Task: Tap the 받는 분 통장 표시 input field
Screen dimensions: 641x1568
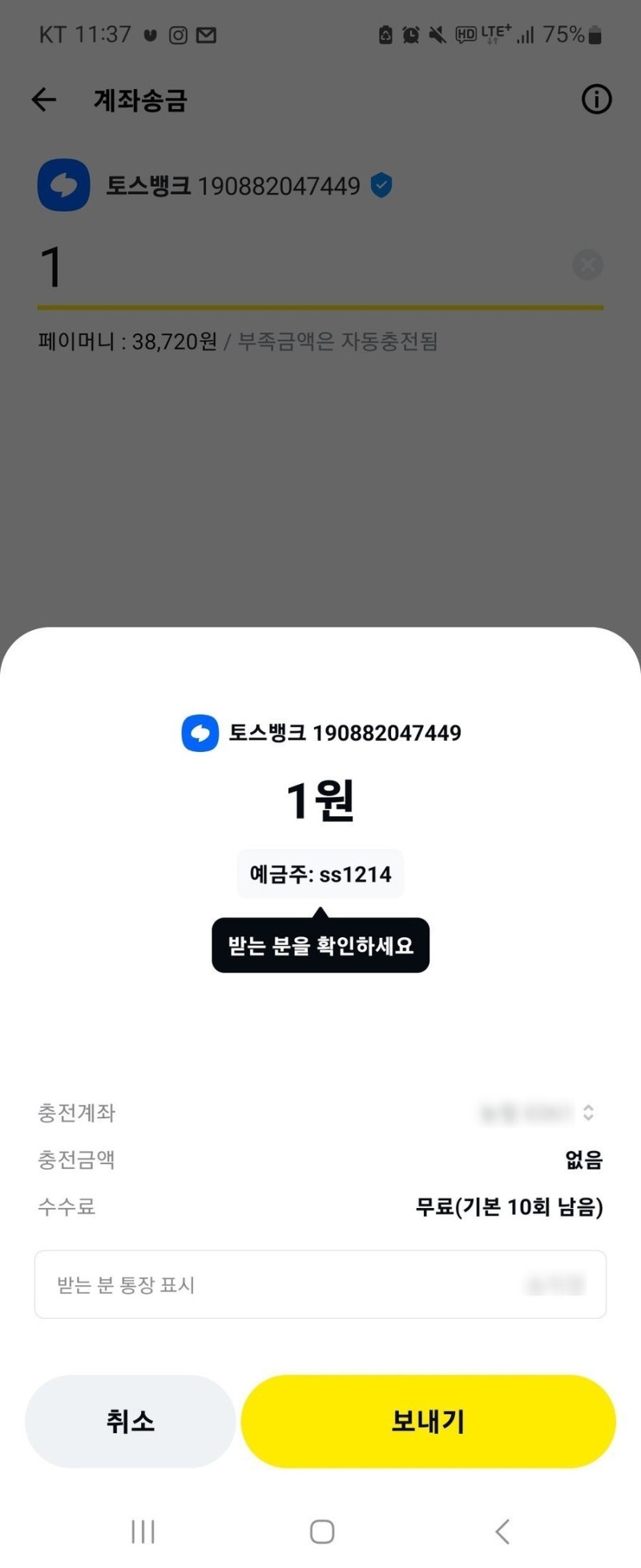Action: click(320, 1285)
